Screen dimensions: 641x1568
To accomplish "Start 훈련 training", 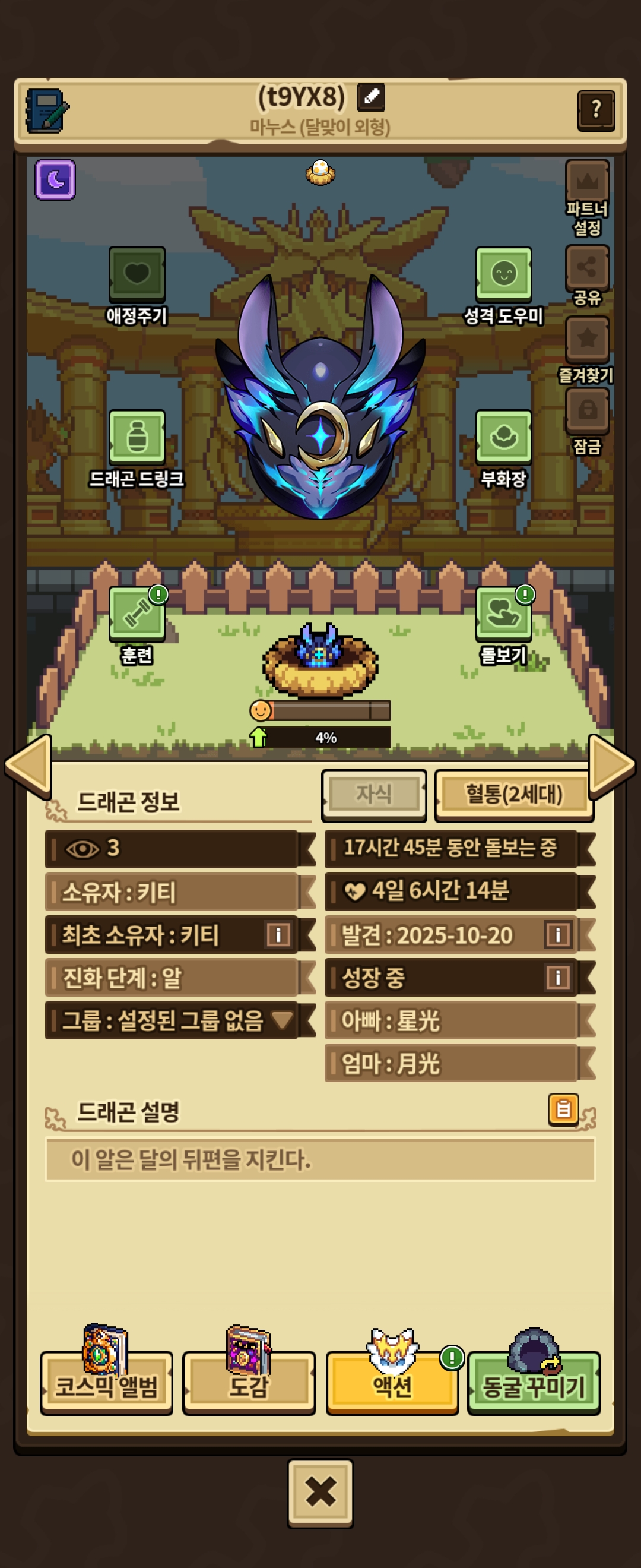I will pos(137,614).
